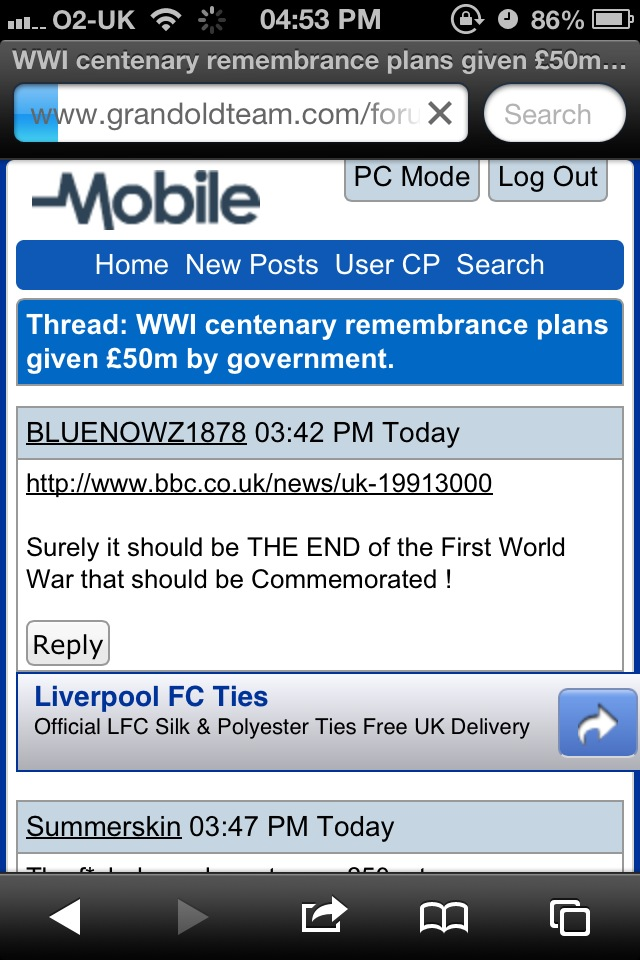Open Safari's share menu
The height and width of the screenshot is (960, 640).
323,916
